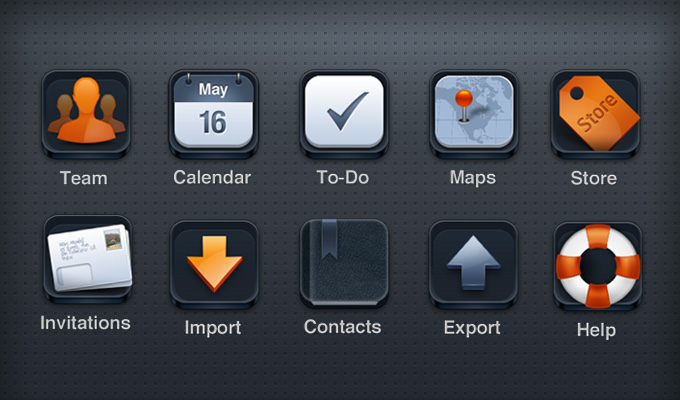Open the Calendar app
Image resolution: width=680 pixels, height=400 pixels.
tap(213, 111)
